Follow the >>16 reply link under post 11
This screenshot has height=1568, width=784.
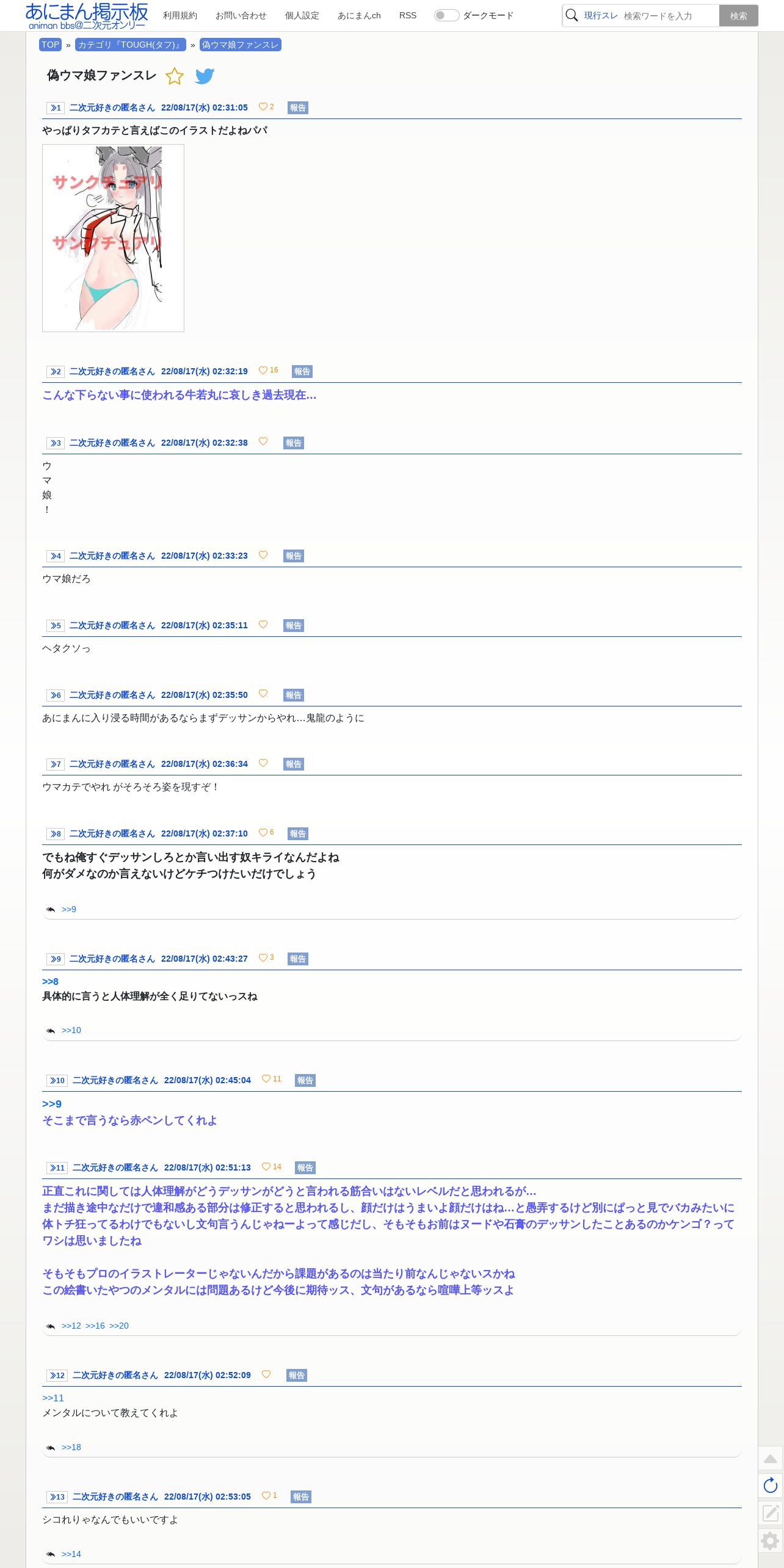coord(95,1326)
